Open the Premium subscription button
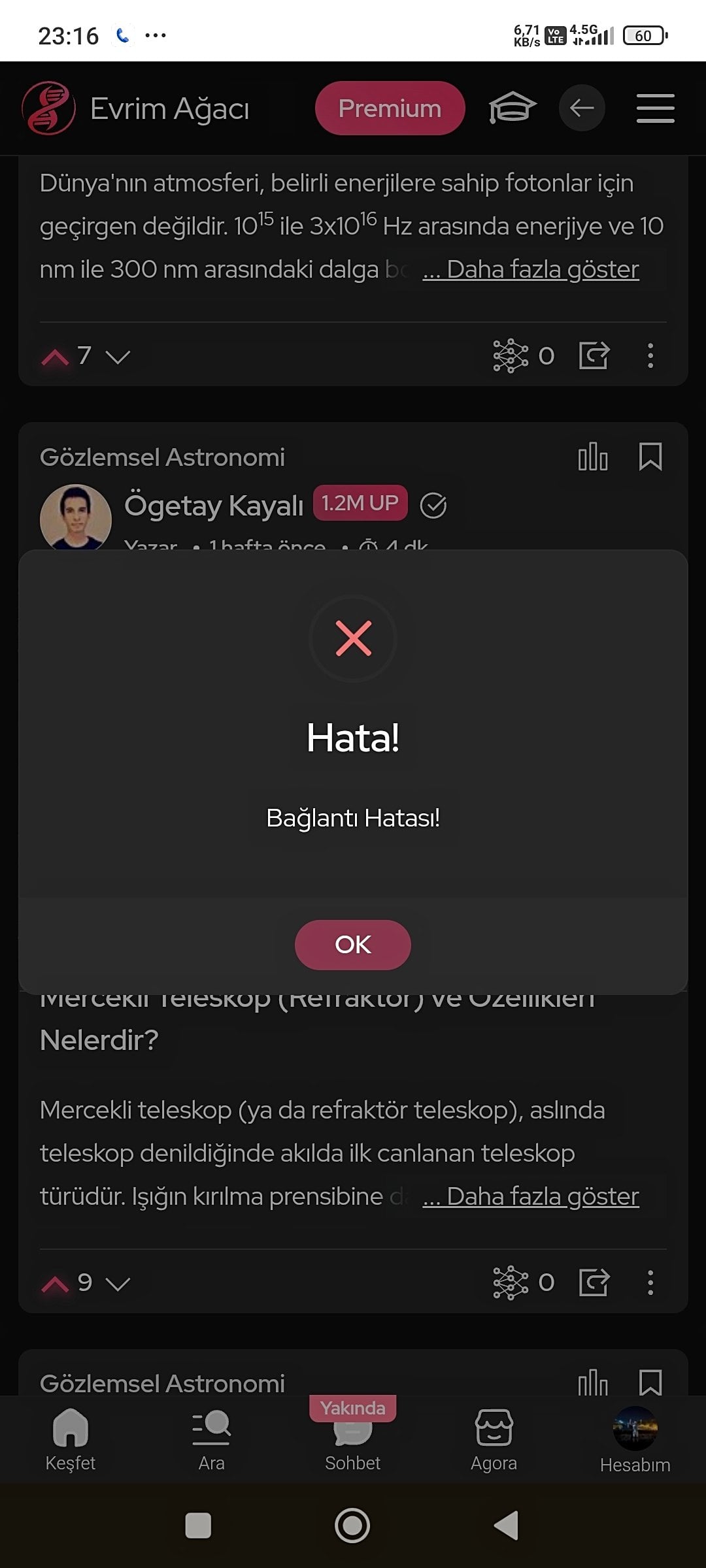The height and width of the screenshot is (1568, 706). [390, 108]
